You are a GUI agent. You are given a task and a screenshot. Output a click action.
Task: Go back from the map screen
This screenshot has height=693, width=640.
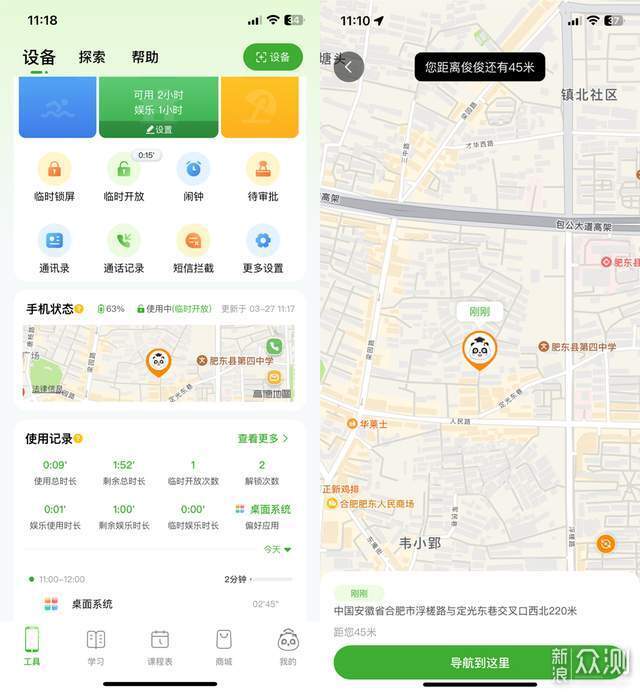pyautogui.click(x=348, y=67)
